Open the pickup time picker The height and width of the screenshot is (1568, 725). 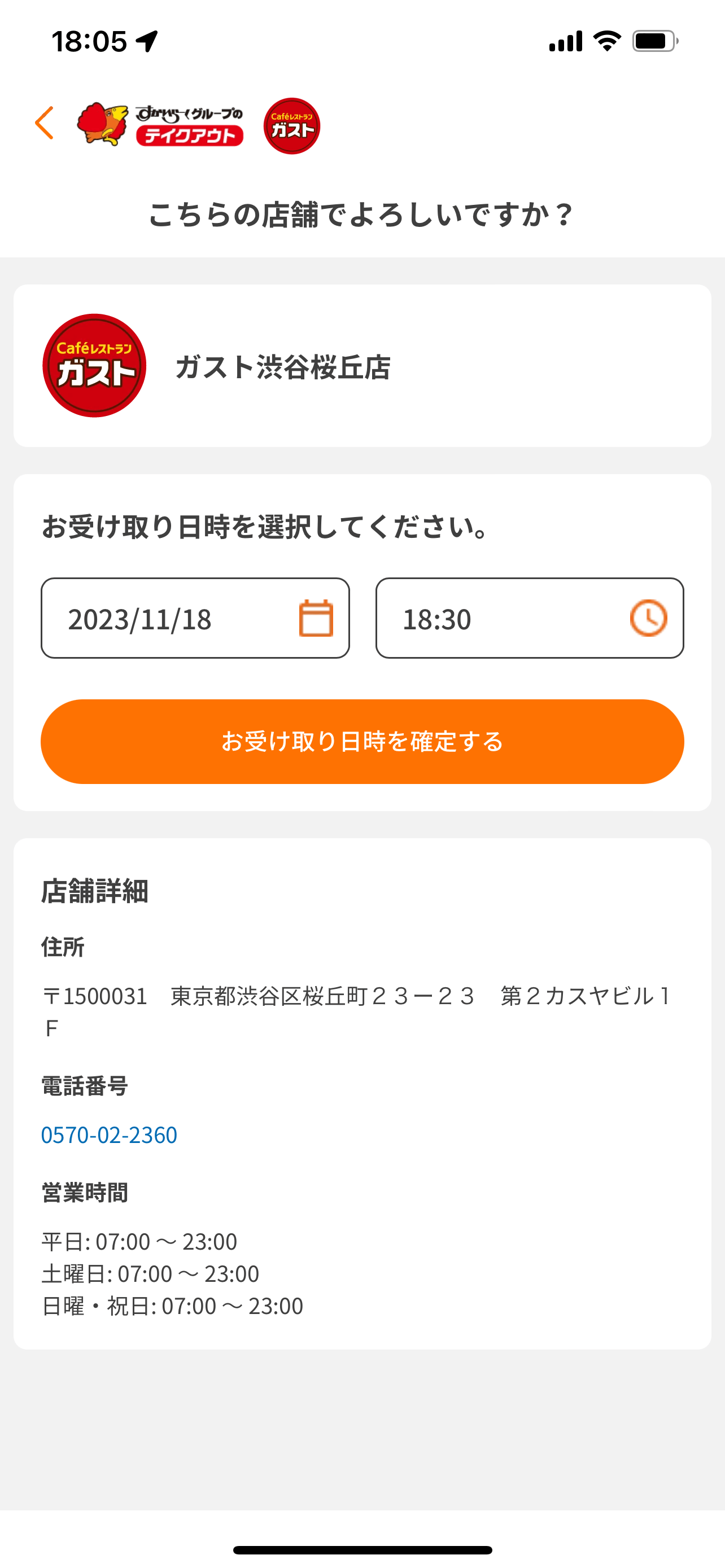coord(529,618)
